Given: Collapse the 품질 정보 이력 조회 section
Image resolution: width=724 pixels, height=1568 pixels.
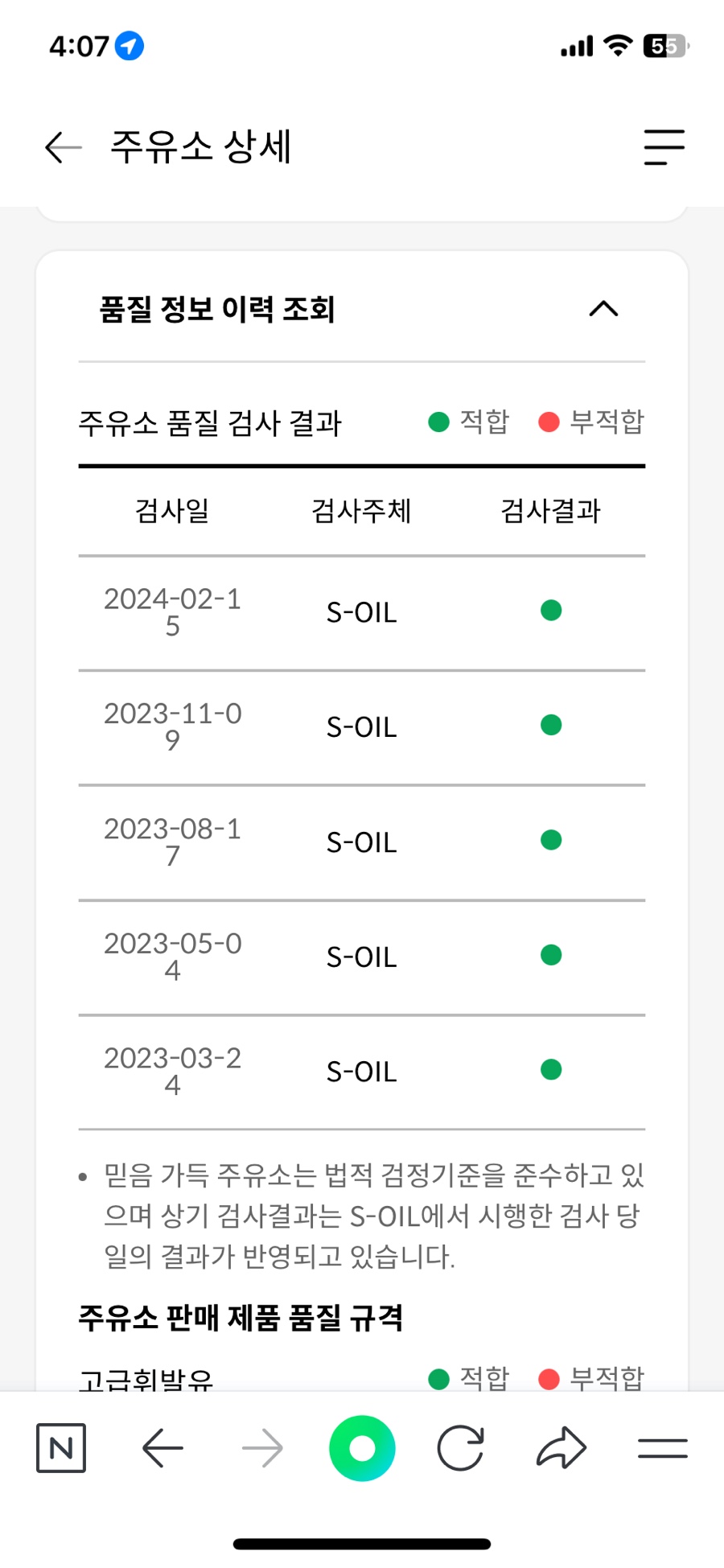Looking at the screenshot, I should click(x=603, y=308).
